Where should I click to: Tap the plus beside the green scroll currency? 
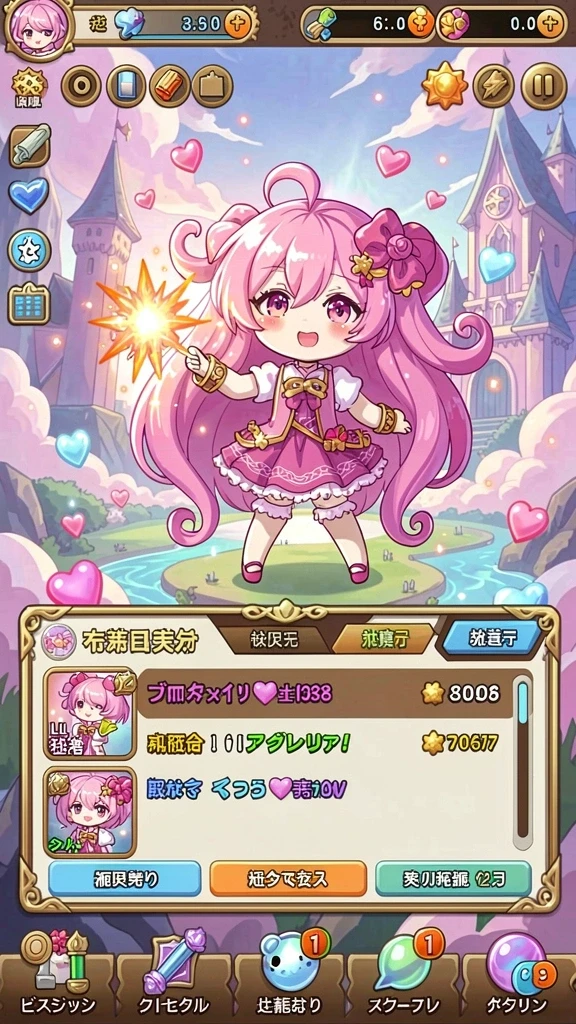(x=419, y=24)
